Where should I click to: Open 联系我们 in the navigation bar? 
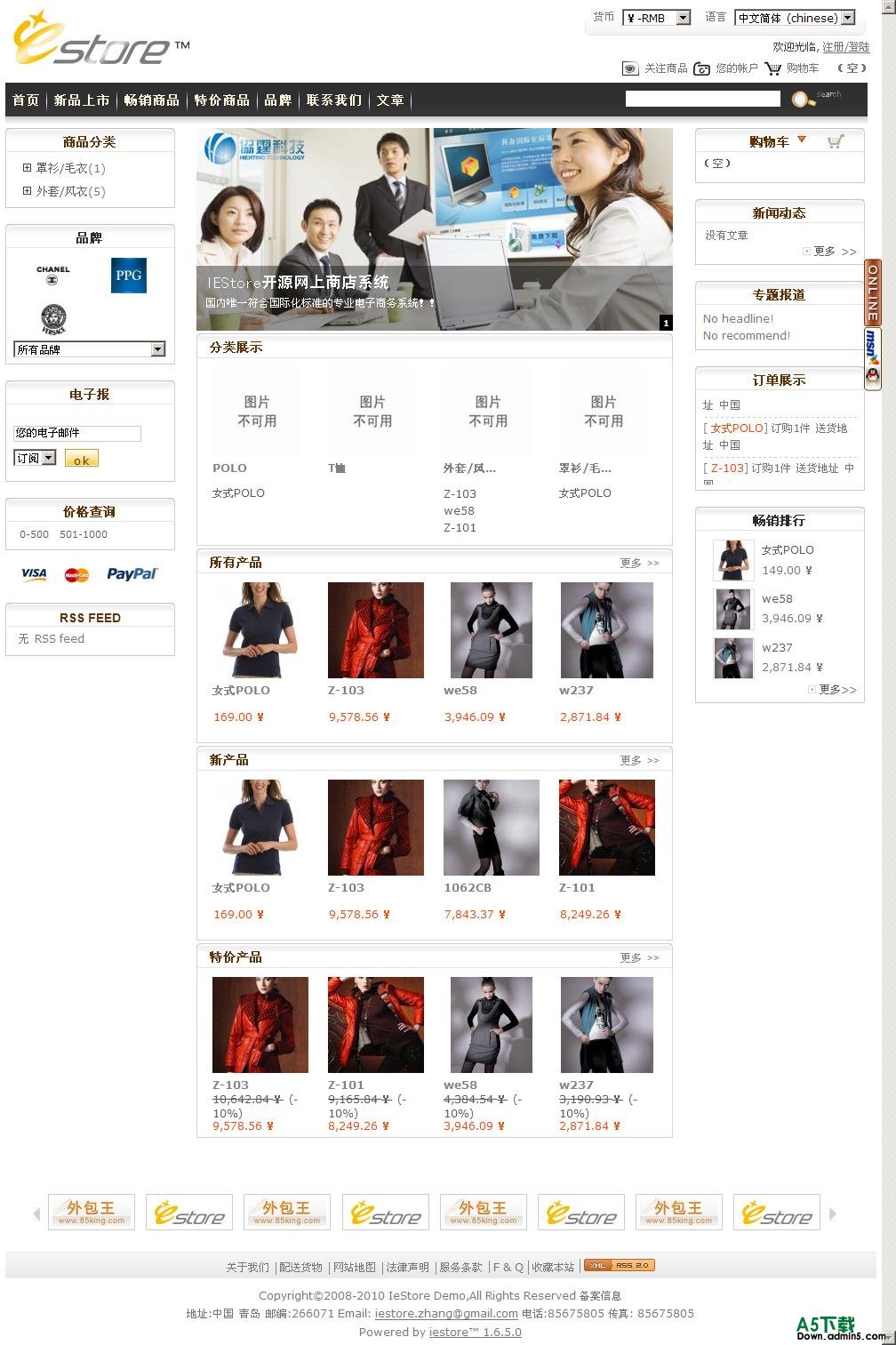333,100
